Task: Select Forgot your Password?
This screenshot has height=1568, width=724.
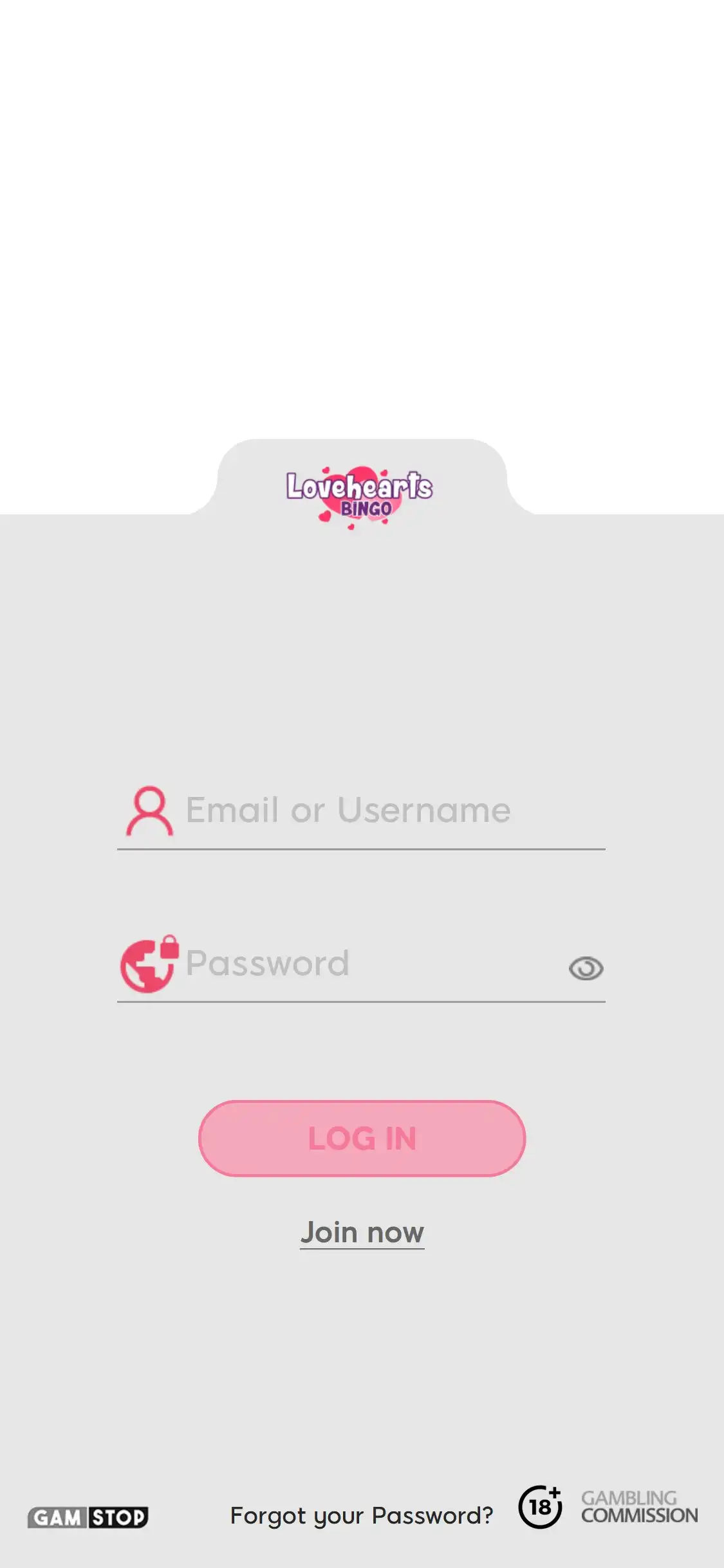Action: click(362, 1516)
